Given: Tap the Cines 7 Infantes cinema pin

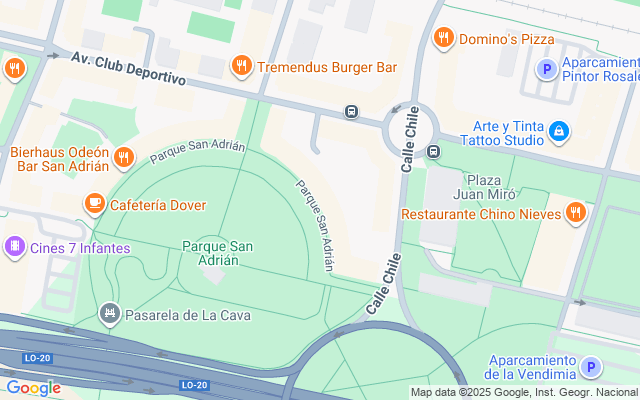Looking at the screenshot, I should [14, 246].
